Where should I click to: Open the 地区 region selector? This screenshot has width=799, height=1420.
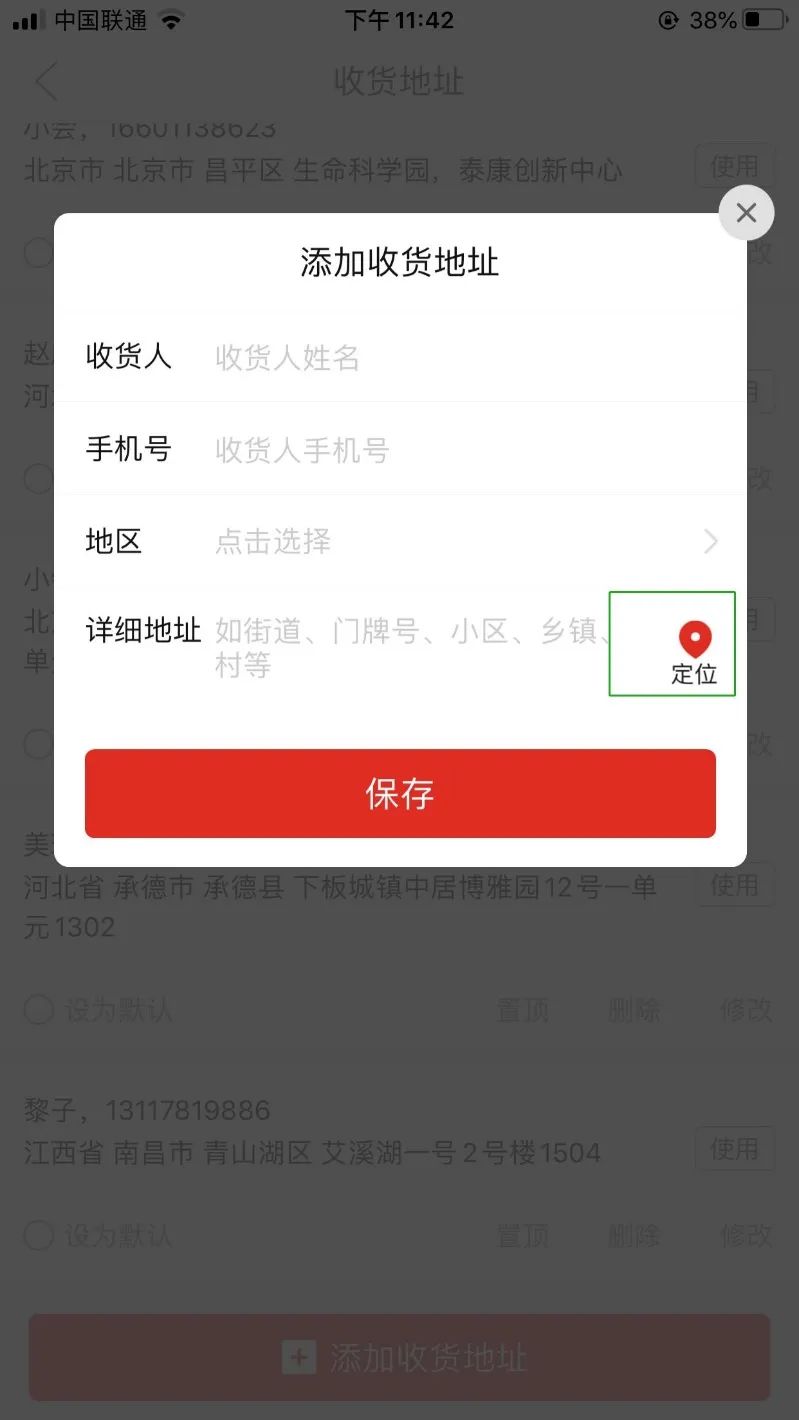click(271, 541)
